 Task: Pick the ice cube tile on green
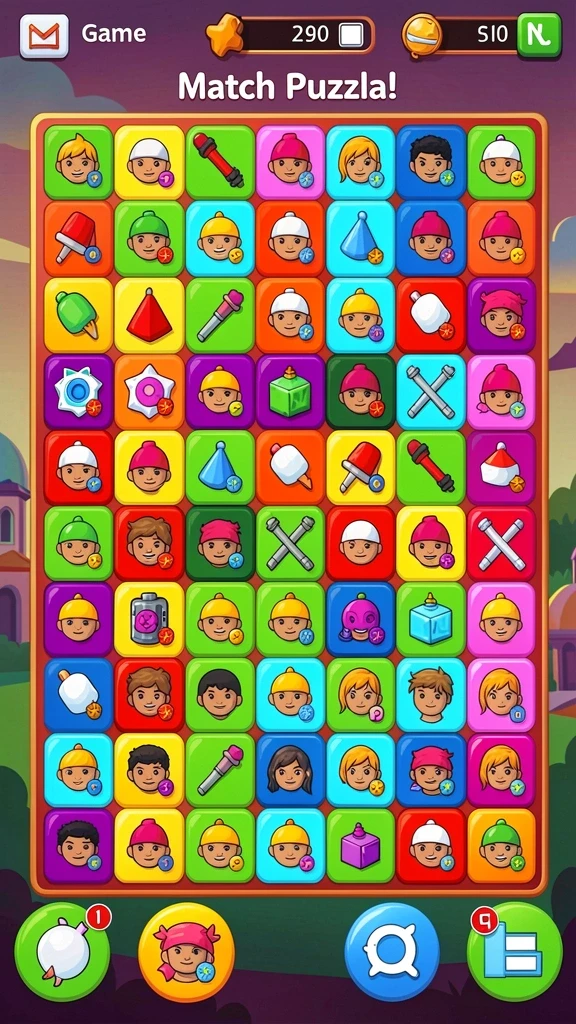(431, 620)
